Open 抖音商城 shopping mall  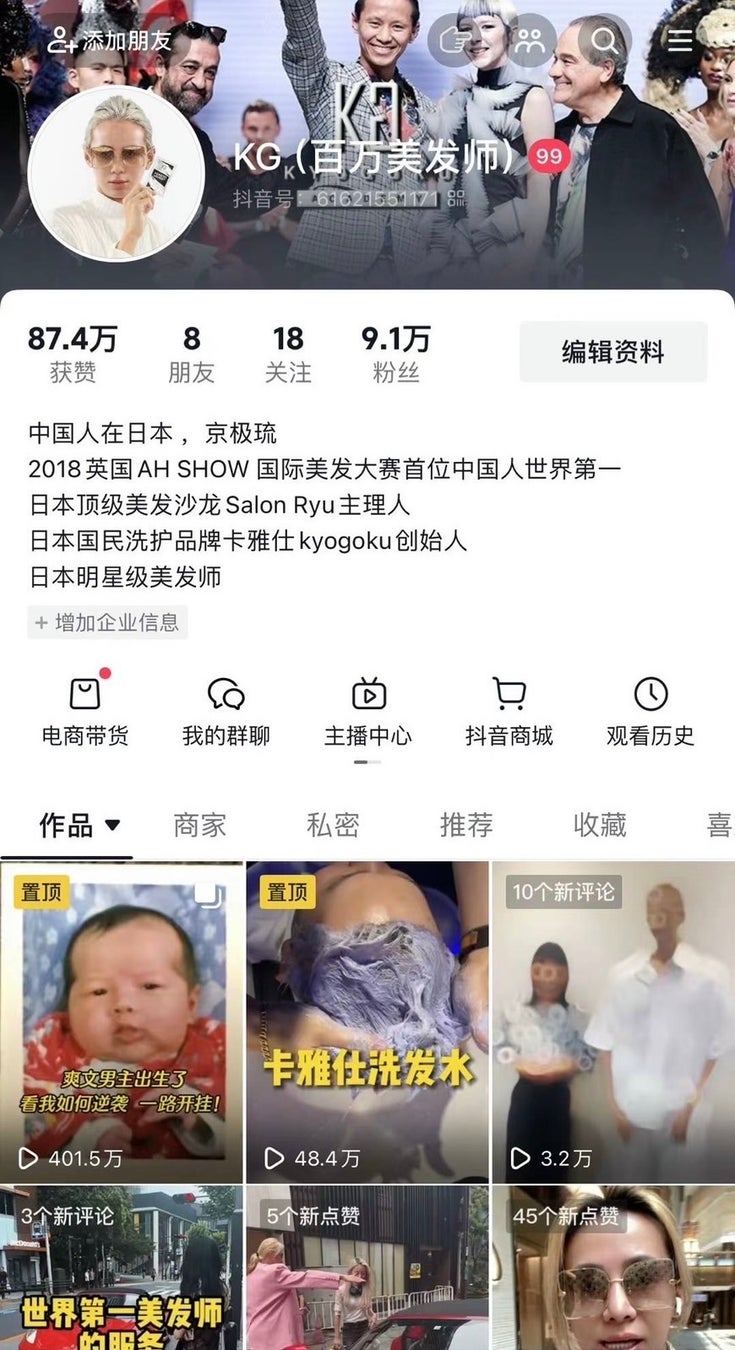tap(509, 711)
